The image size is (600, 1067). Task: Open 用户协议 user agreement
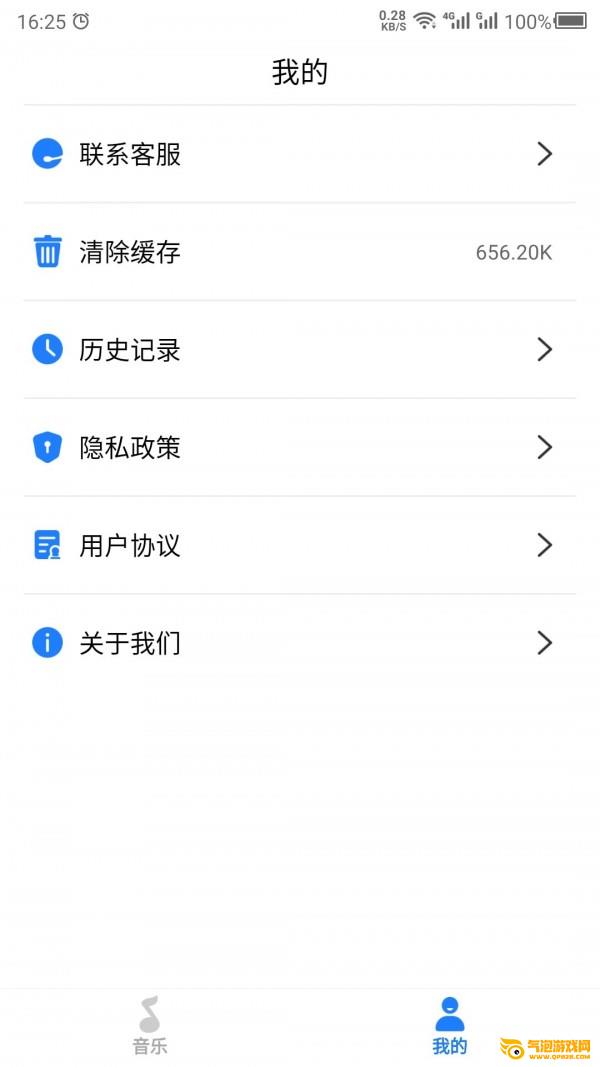[299, 545]
